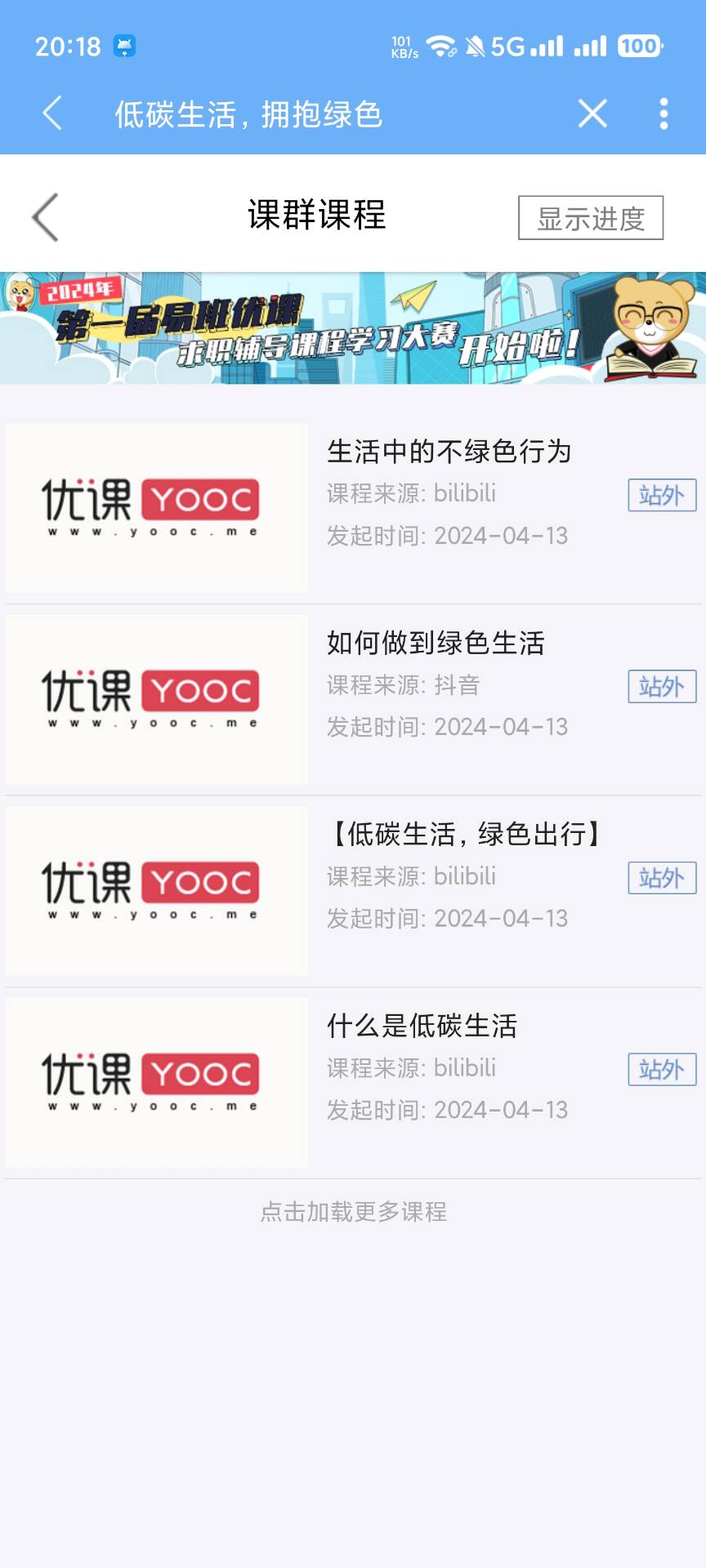Image resolution: width=706 pixels, height=1568 pixels.
Task: Tap the 显示进度 button
Action: pos(590,218)
